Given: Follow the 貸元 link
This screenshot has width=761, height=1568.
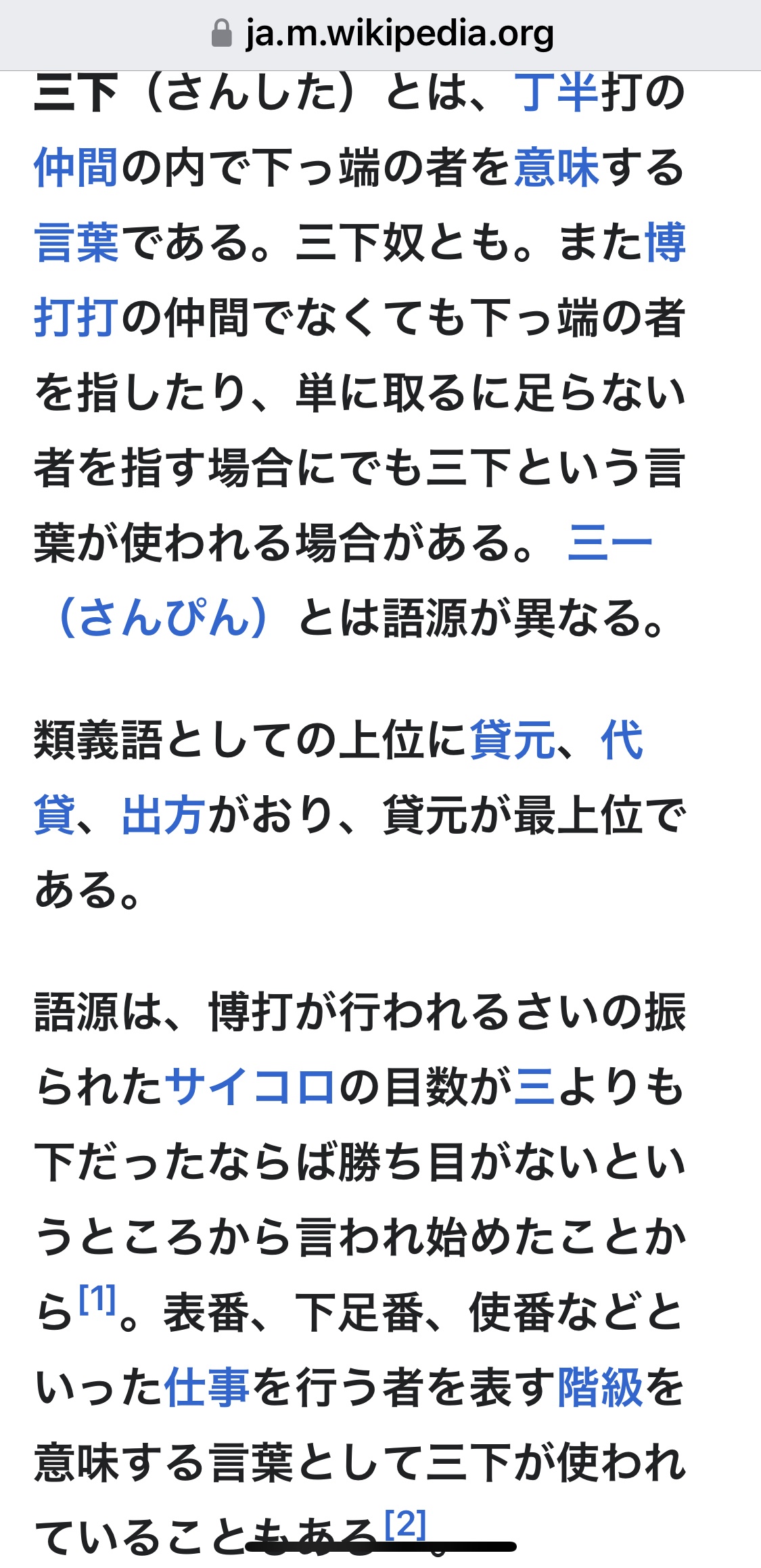Looking at the screenshot, I should tap(512, 740).
